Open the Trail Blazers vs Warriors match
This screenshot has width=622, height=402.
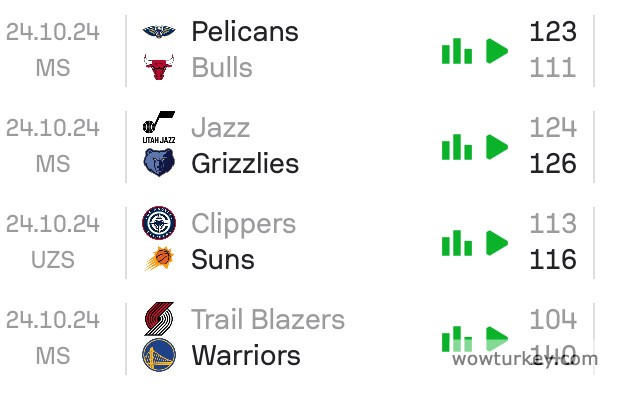tap(270, 338)
